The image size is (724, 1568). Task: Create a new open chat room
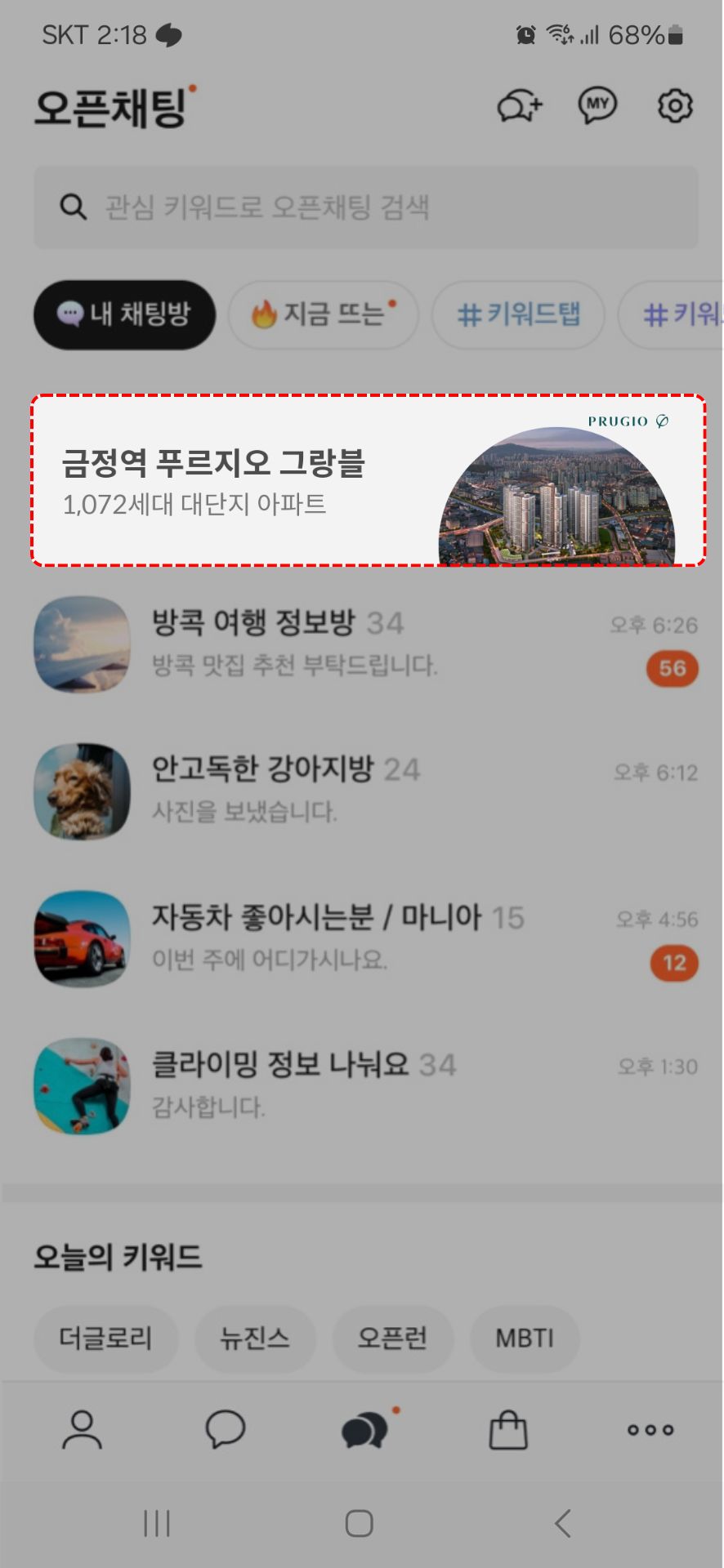tap(520, 106)
